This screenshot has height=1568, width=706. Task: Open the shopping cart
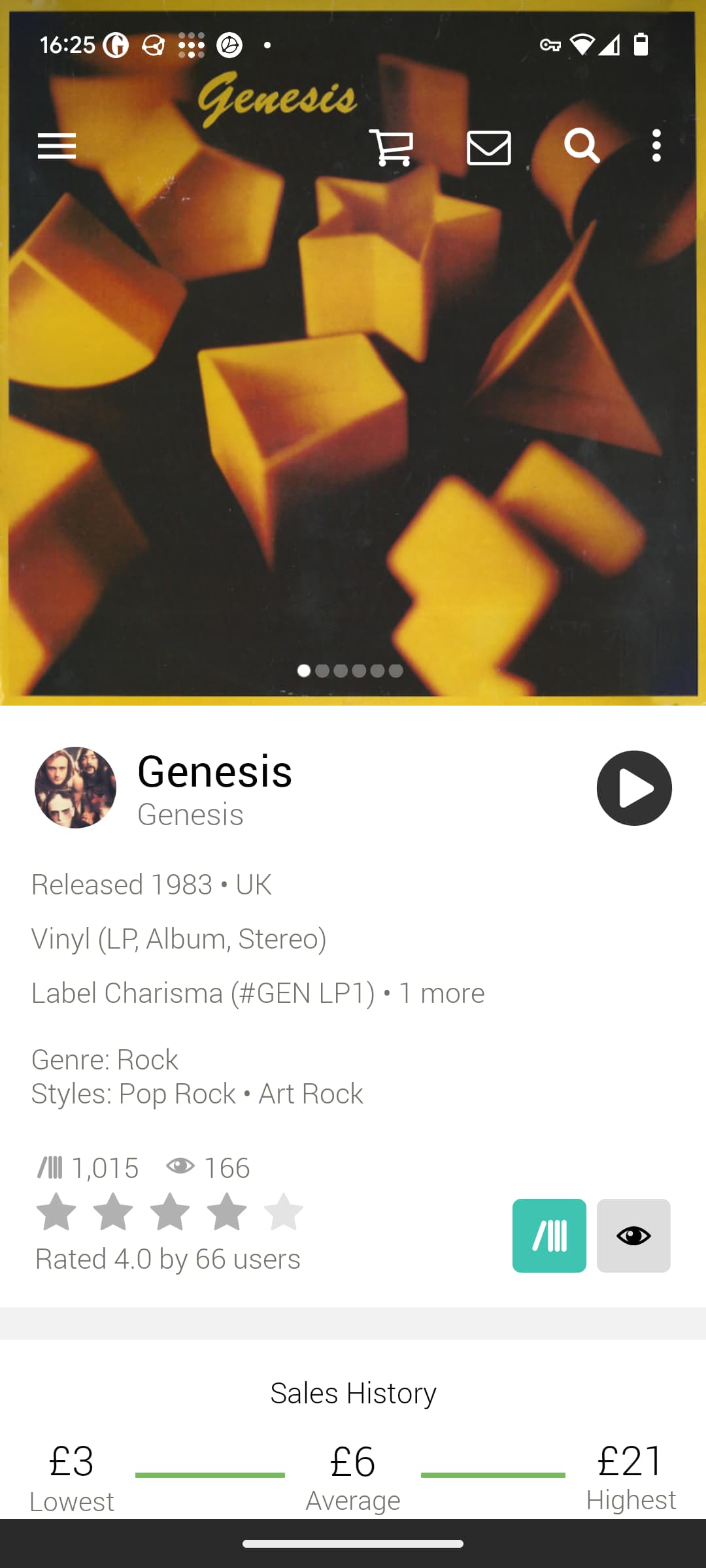point(391,147)
